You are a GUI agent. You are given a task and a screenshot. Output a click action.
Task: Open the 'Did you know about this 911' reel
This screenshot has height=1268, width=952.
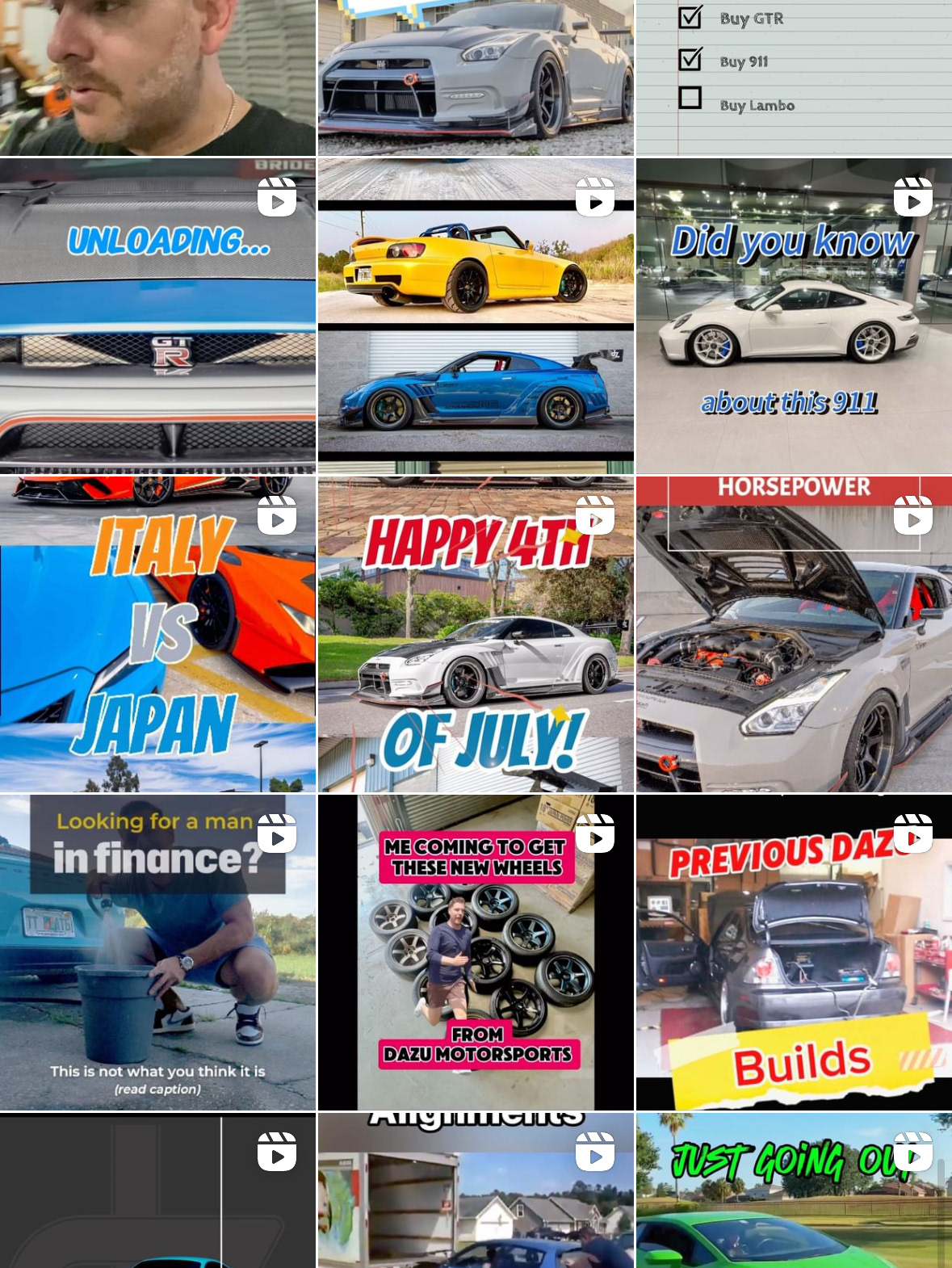click(x=794, y=315)
